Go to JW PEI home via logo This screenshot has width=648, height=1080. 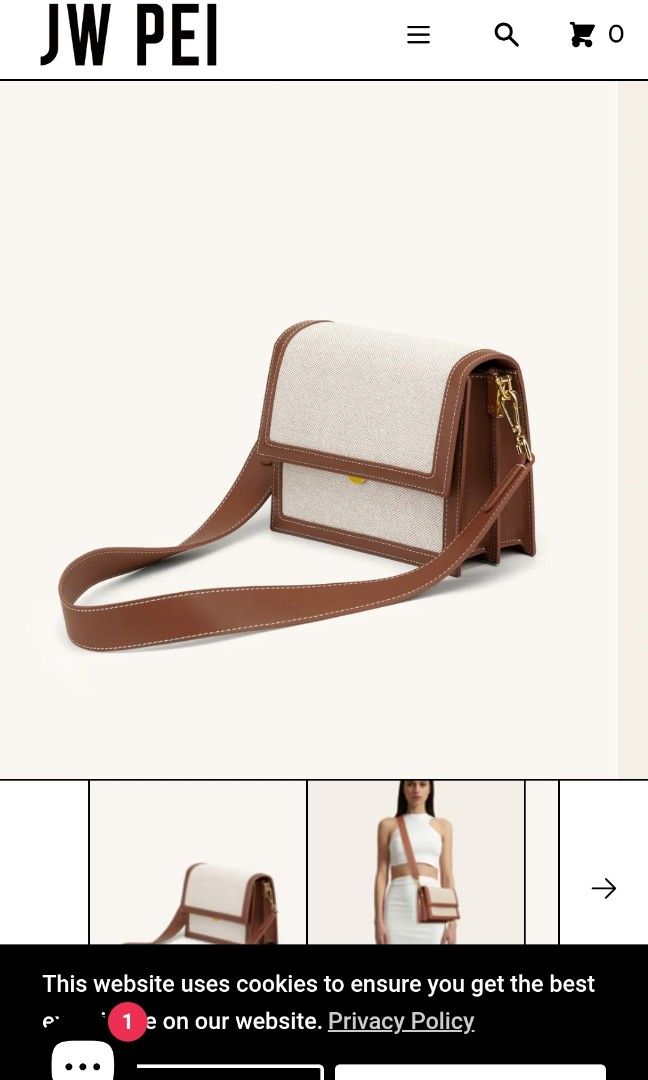[128, 35]
